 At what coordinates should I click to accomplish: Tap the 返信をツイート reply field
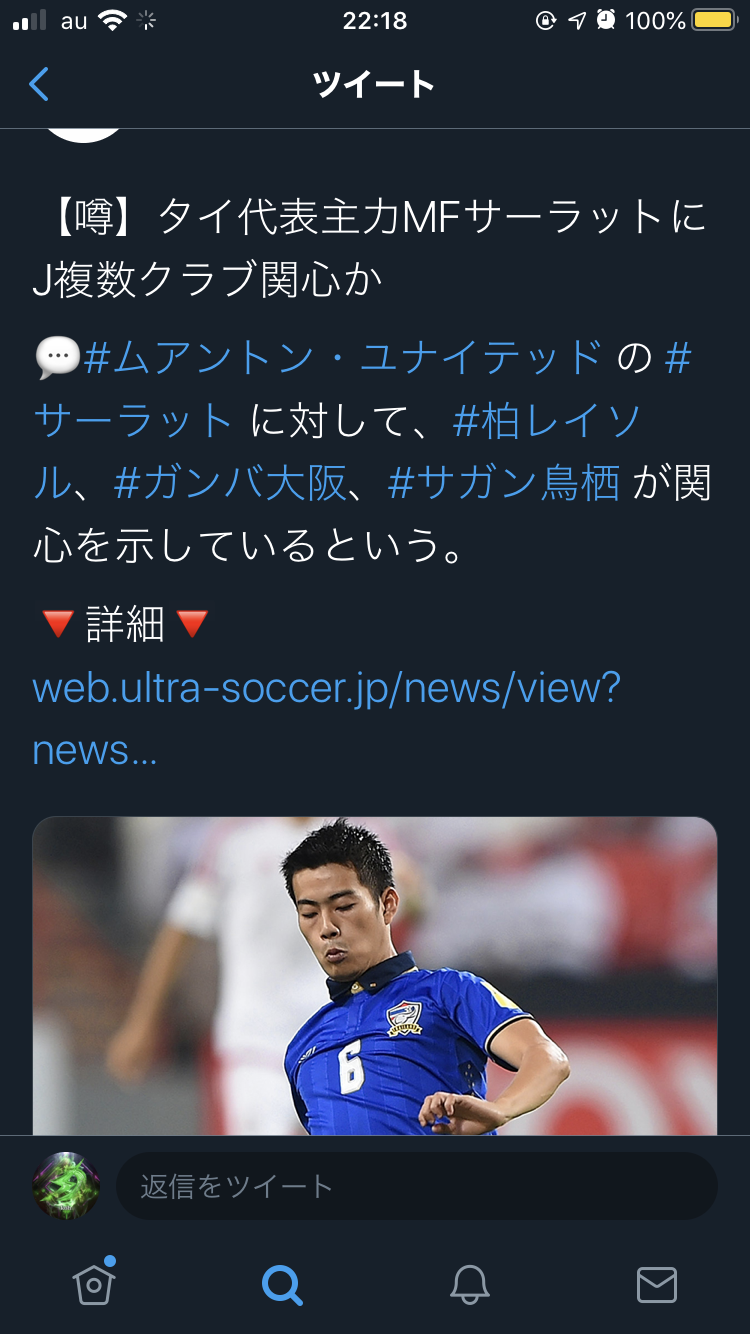pyautogui.click(x=417, y=1186)
